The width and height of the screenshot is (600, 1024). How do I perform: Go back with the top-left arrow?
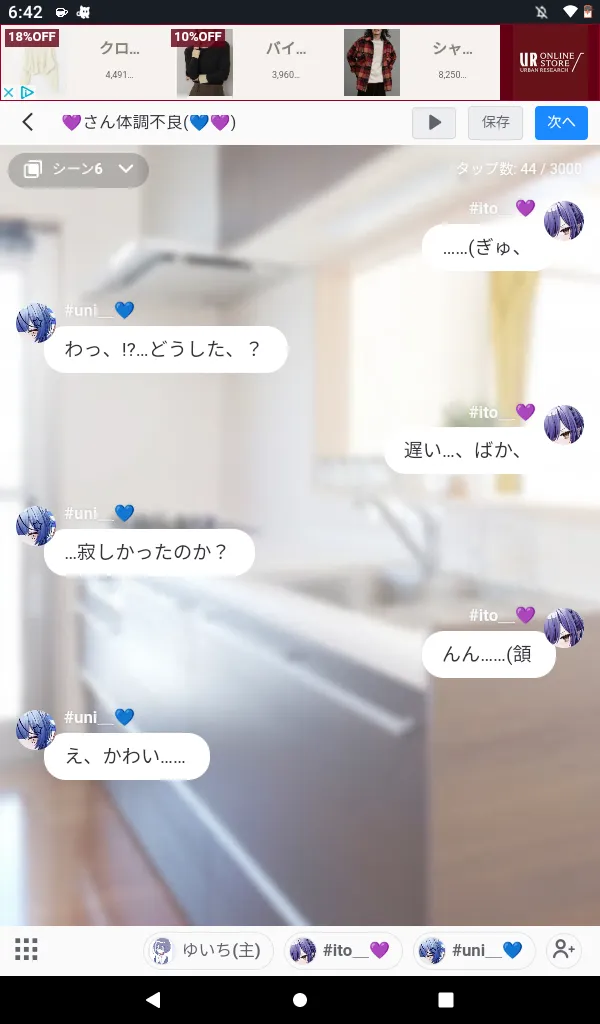pyautogui.click(x=28, y=122)
